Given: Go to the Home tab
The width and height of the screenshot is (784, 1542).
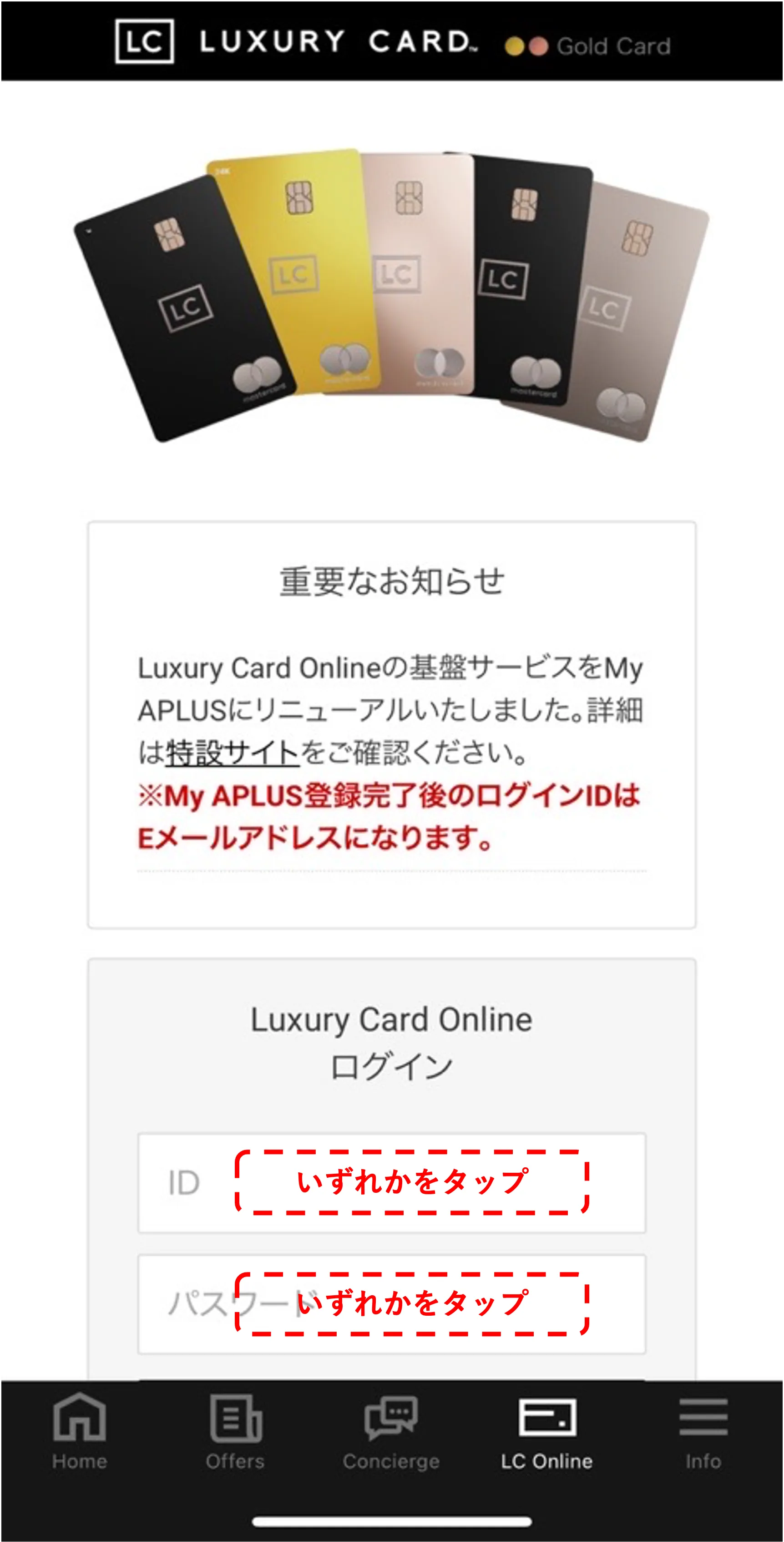Looking at the screenshot, I should click(x=79, y=1432).
